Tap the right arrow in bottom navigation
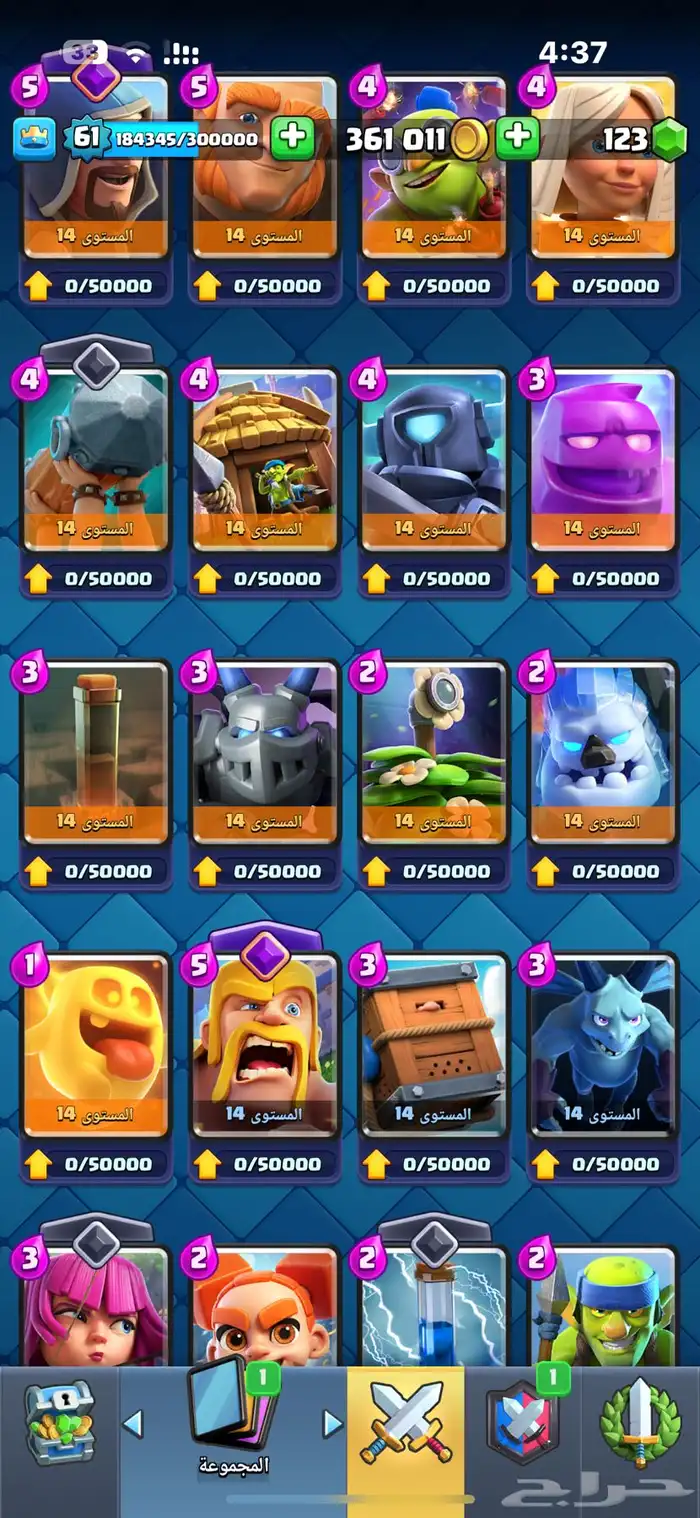The image size is (700, 1518). pos(332,1422)
